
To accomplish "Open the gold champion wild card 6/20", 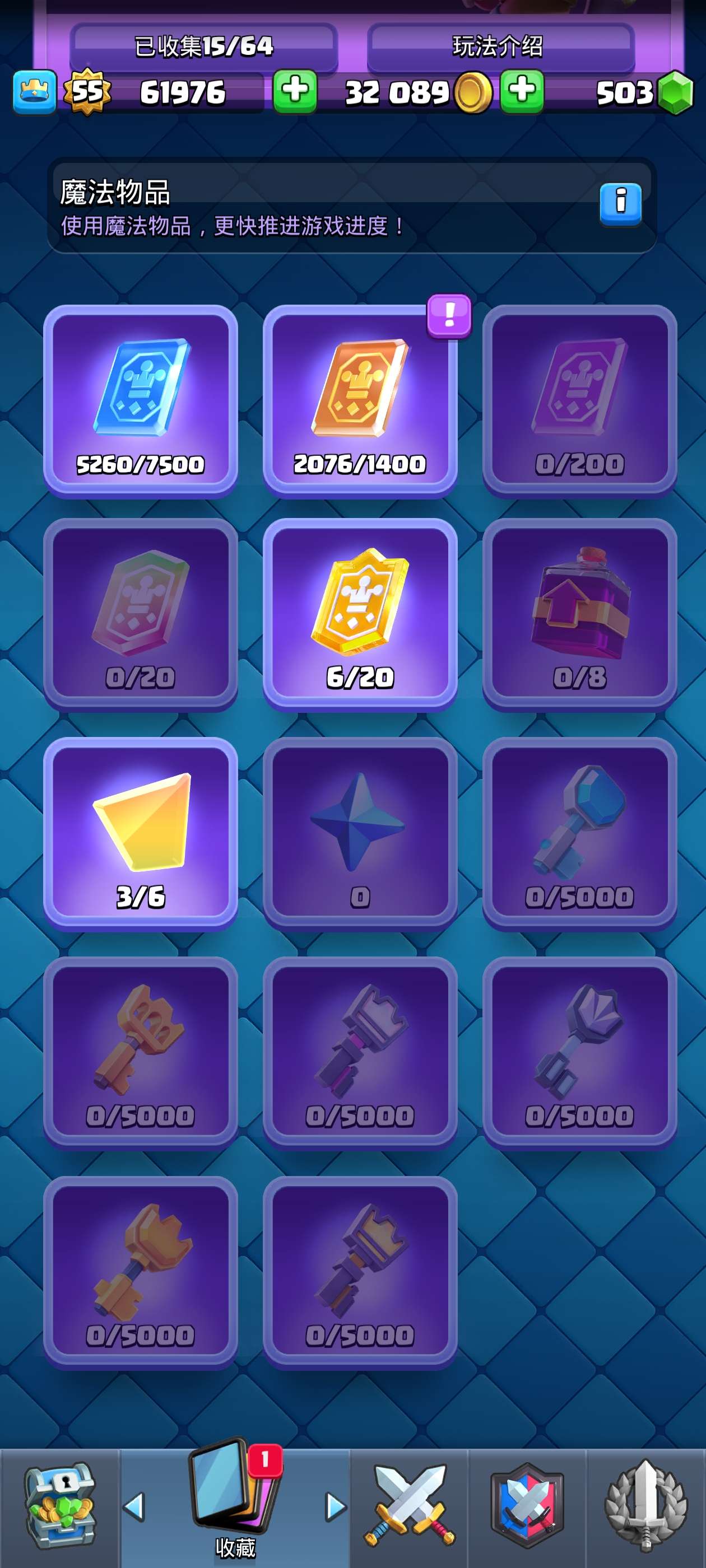I will coord(360,614).
